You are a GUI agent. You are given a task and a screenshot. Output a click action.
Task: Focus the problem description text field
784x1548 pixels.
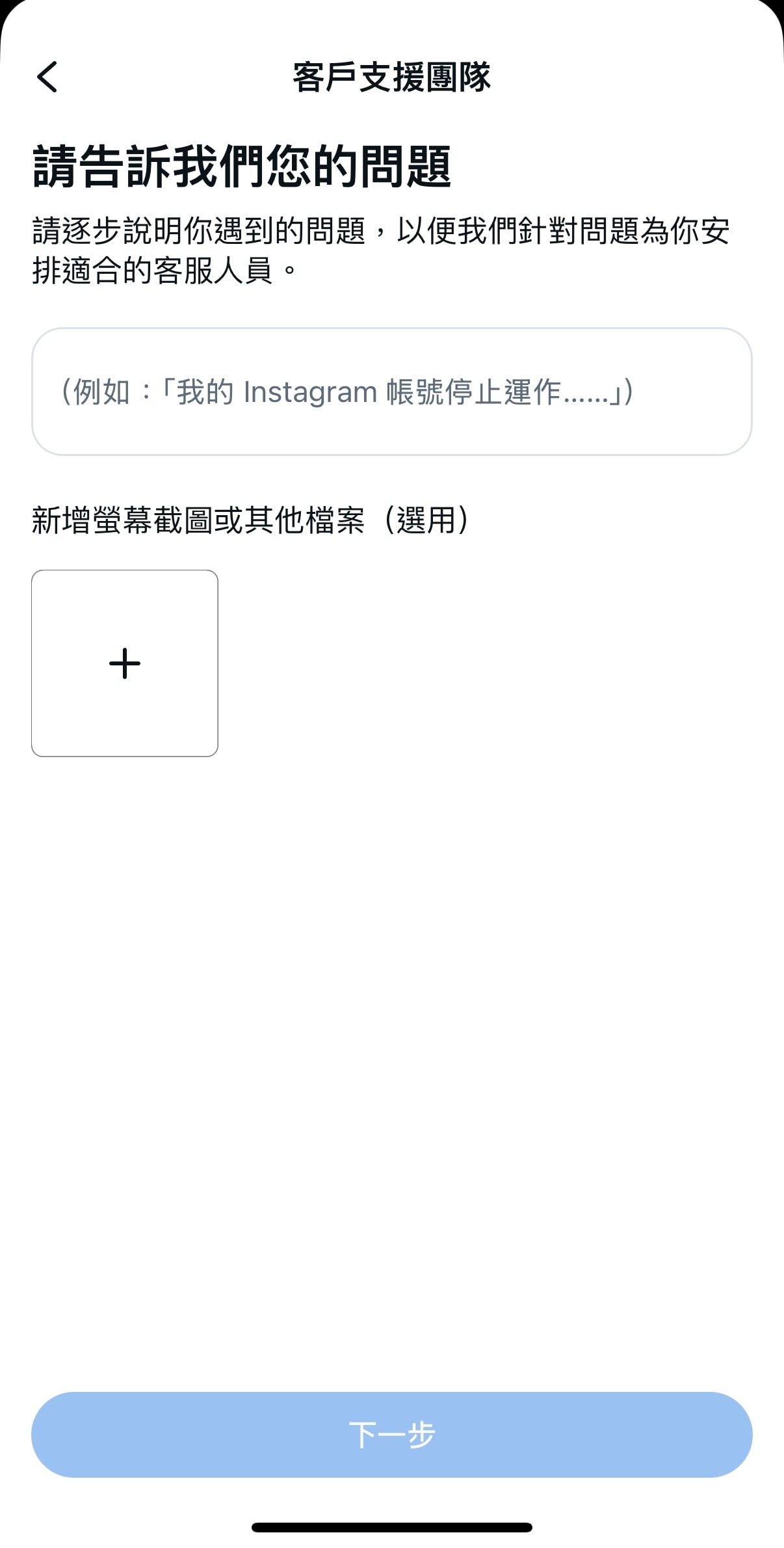point(392,392)
